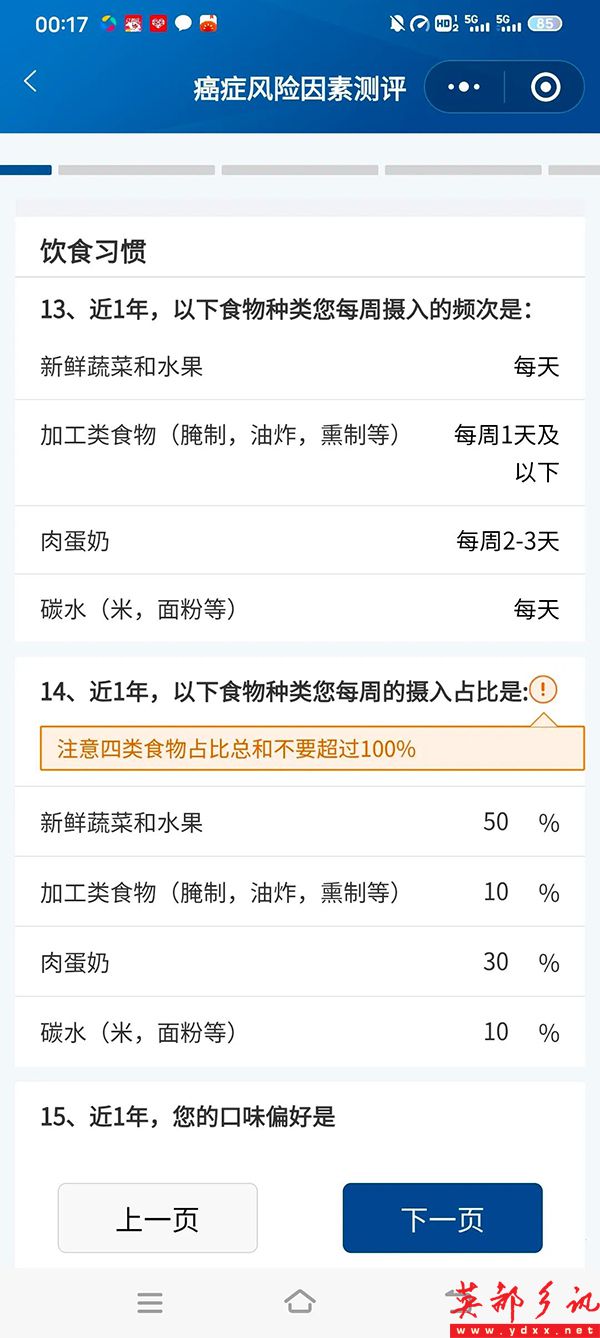Open system recent apps menu button

point(150,1302)
